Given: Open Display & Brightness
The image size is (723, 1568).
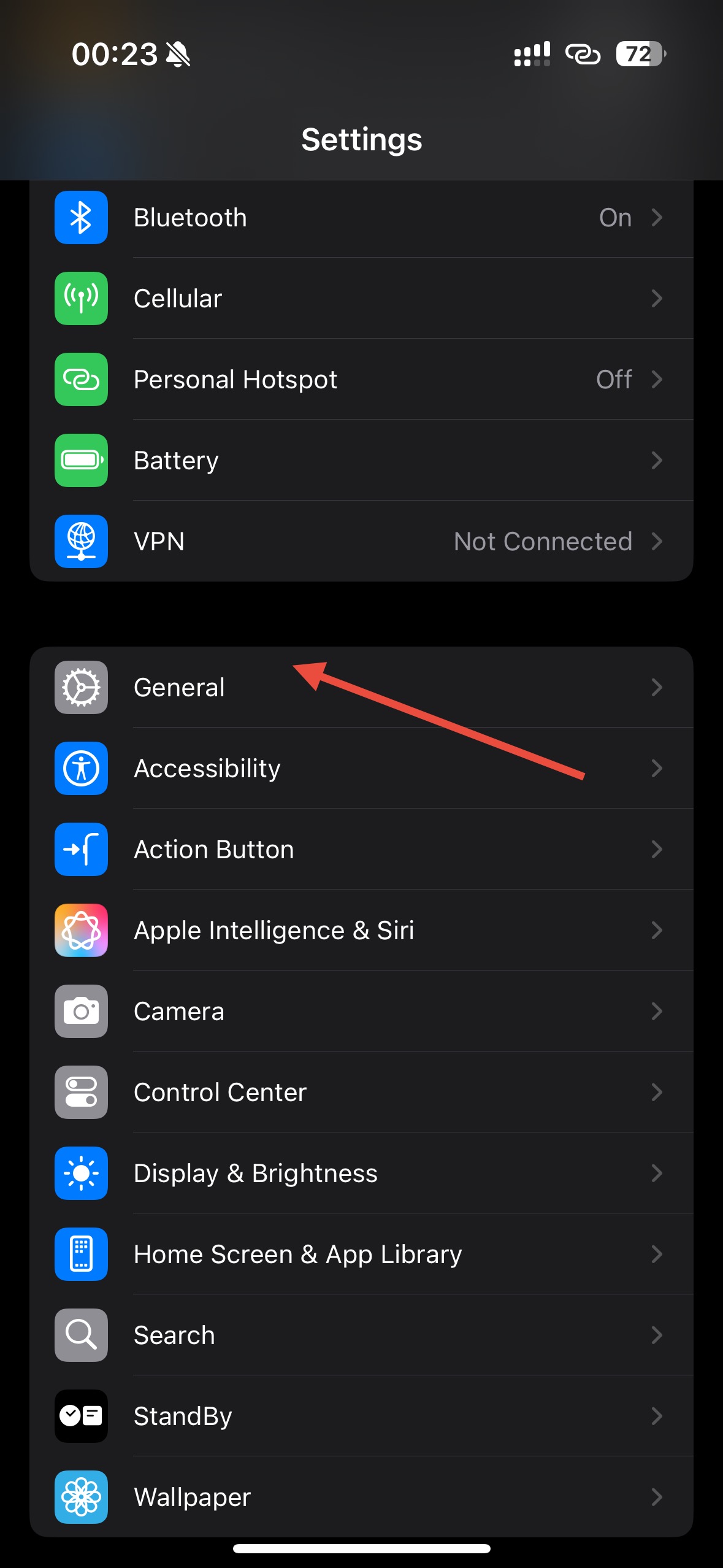Looking at the screenshot, I should click(x=361, y=1174).
